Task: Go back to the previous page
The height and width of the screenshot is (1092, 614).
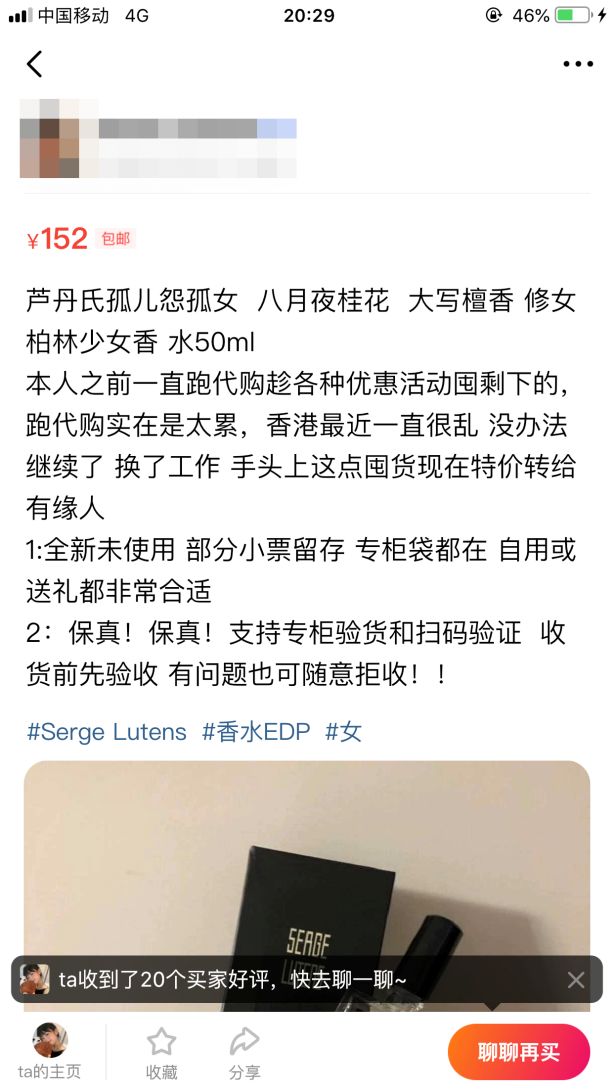Action: click(x=35, y=65)
